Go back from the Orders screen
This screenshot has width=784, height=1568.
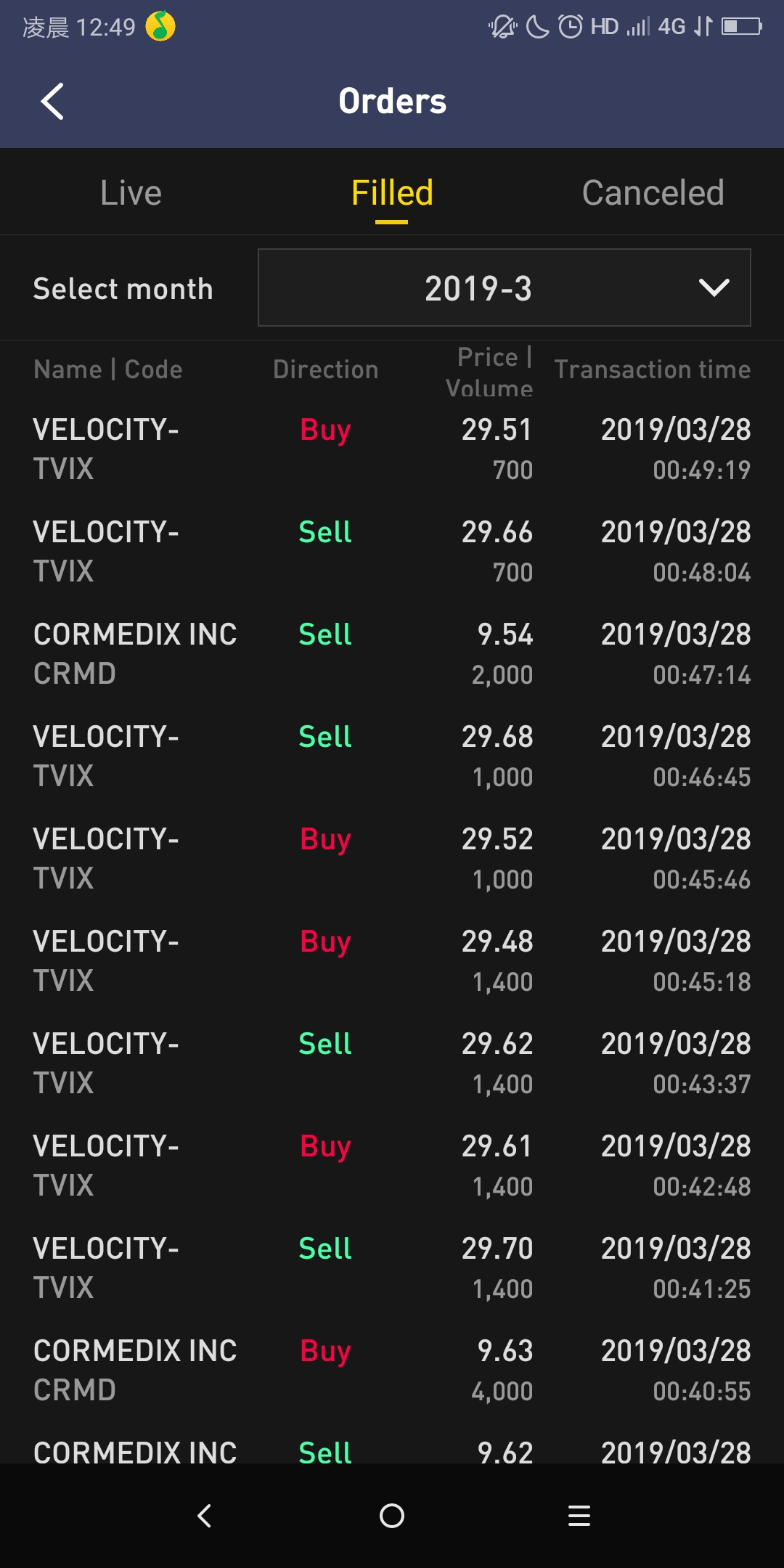point(52,101)
